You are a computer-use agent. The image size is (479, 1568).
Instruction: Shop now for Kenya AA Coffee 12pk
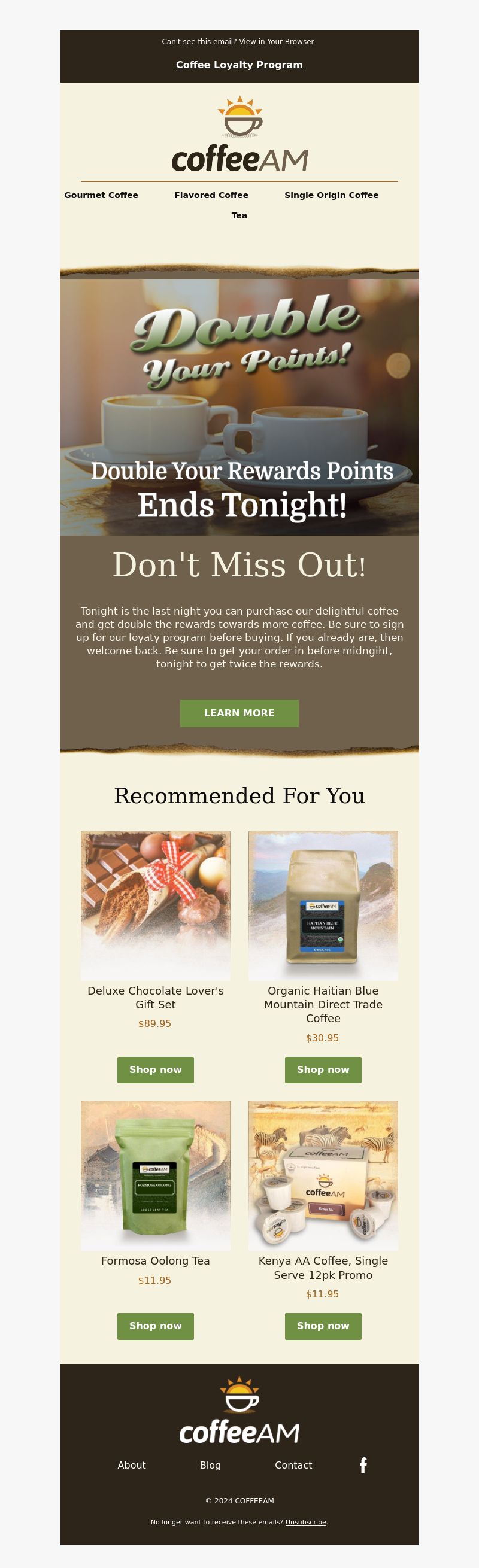click(323, 1326)
